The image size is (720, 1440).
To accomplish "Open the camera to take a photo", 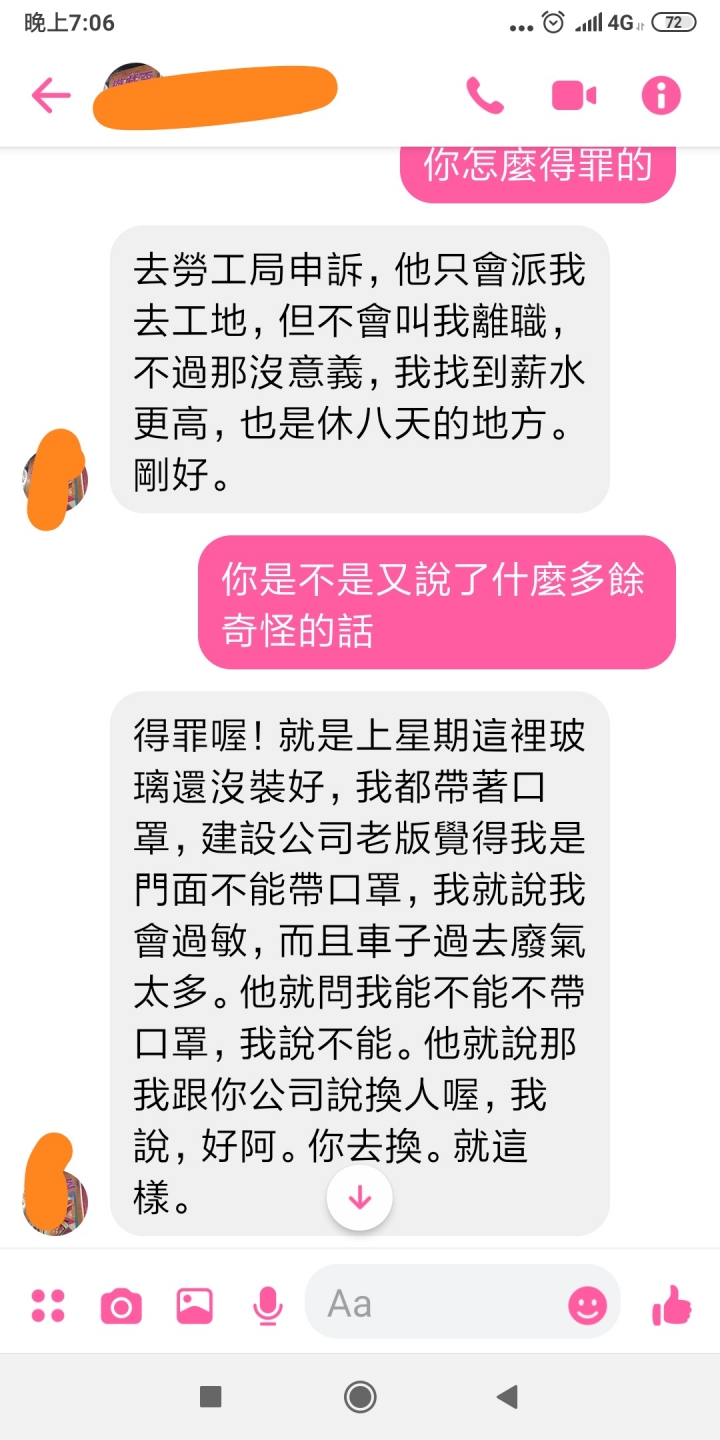I will [x=120, y=1302].
